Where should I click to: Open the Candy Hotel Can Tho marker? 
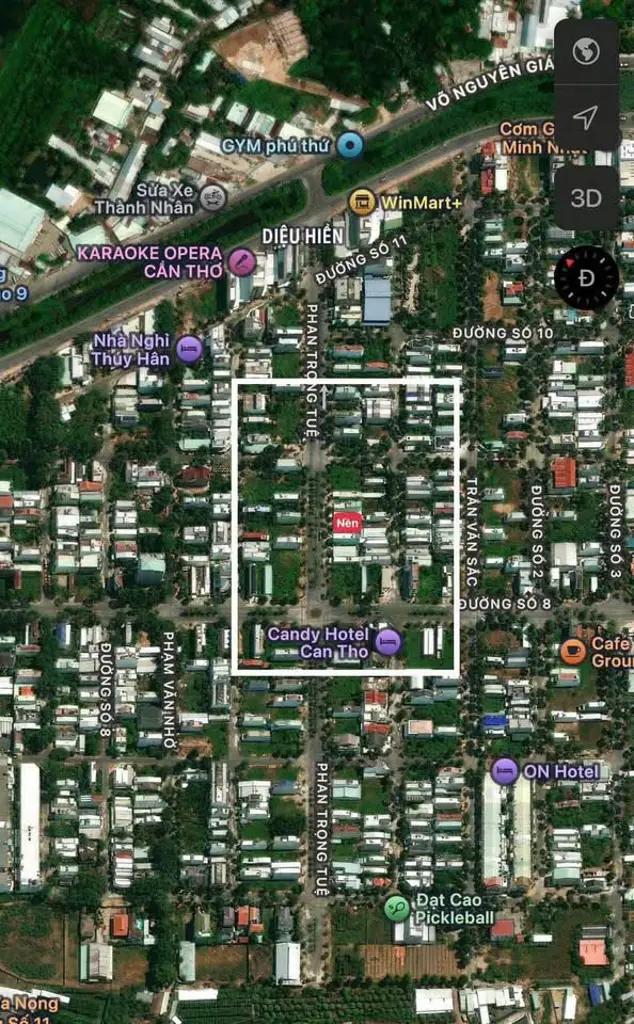(x=388, y=642)
